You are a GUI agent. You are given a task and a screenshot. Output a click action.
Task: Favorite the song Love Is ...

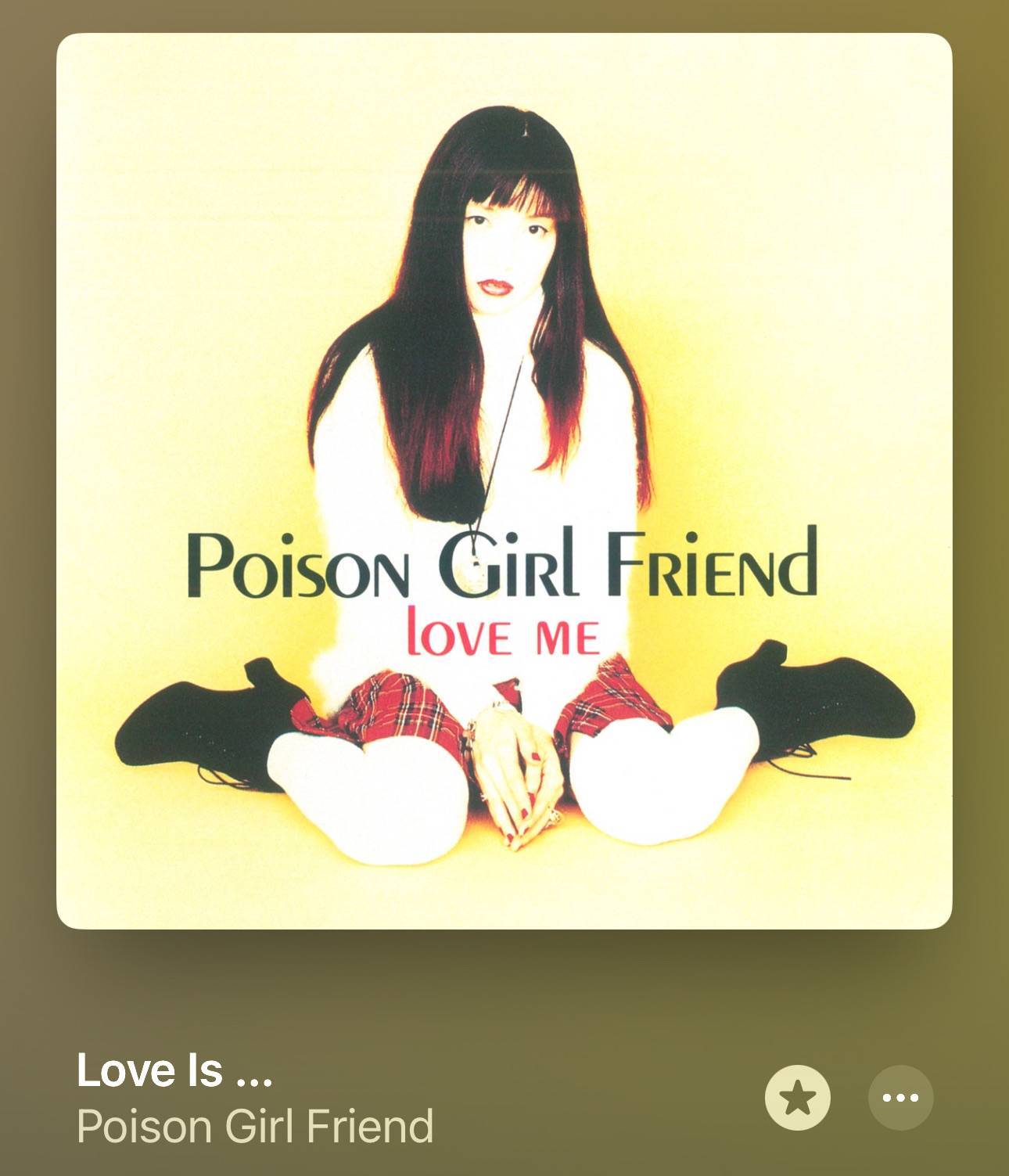[797, 1098]
